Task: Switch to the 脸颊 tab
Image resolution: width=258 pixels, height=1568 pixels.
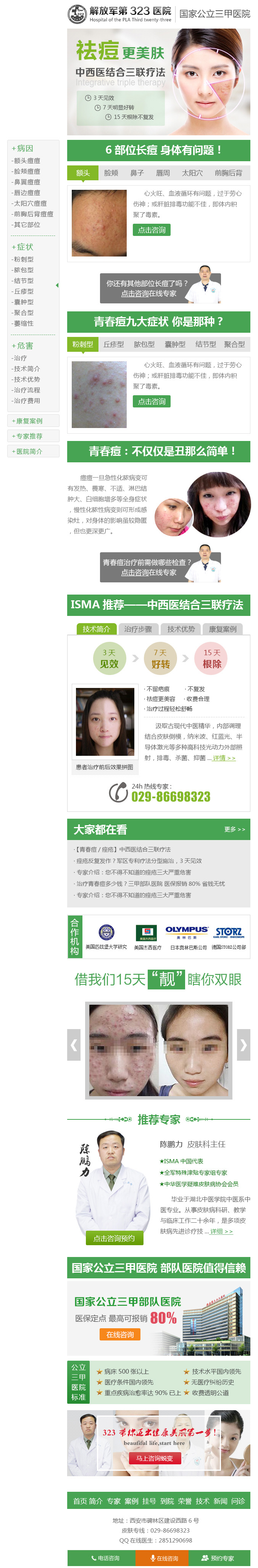Action: pos(111,173)
